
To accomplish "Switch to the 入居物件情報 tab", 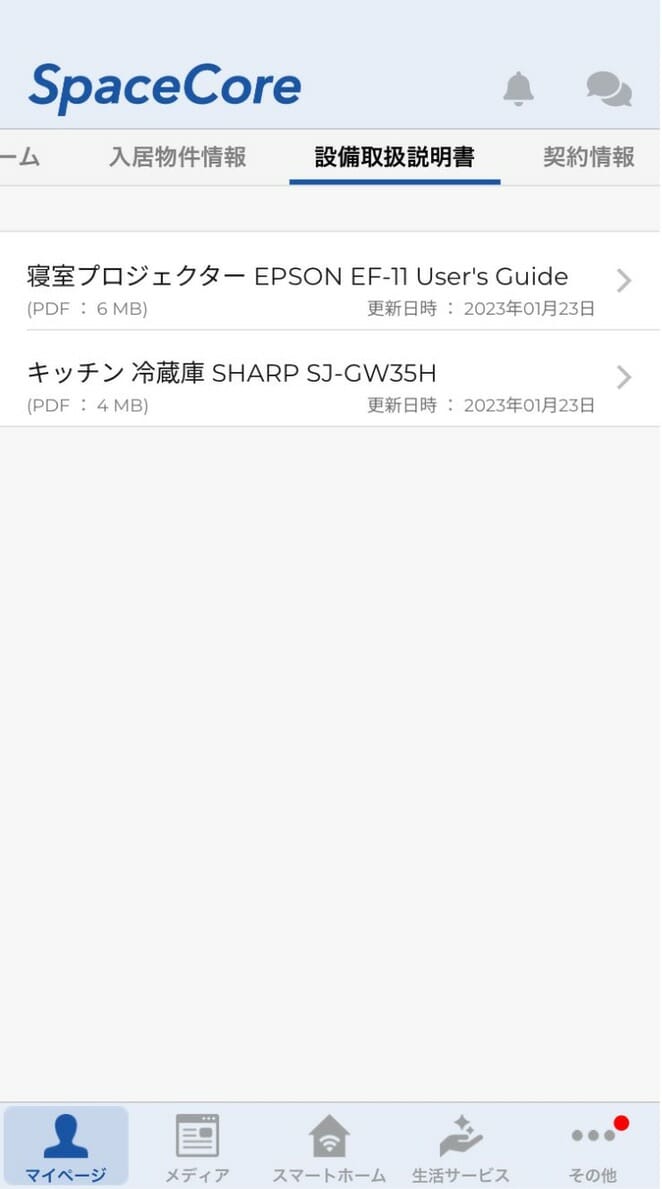I will point(177,157).
